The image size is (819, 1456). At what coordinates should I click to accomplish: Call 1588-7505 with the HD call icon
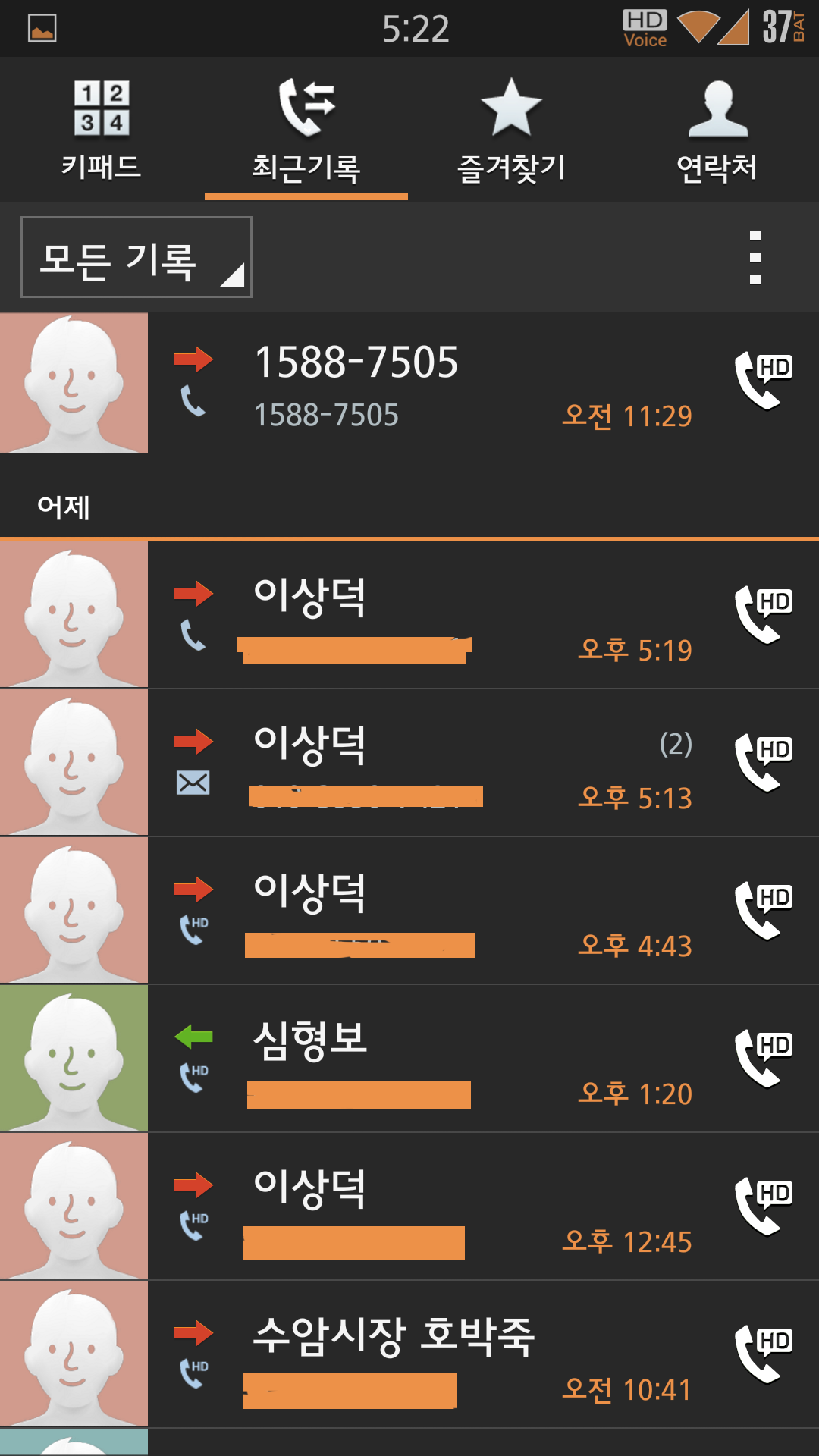(x=763, y=380)
